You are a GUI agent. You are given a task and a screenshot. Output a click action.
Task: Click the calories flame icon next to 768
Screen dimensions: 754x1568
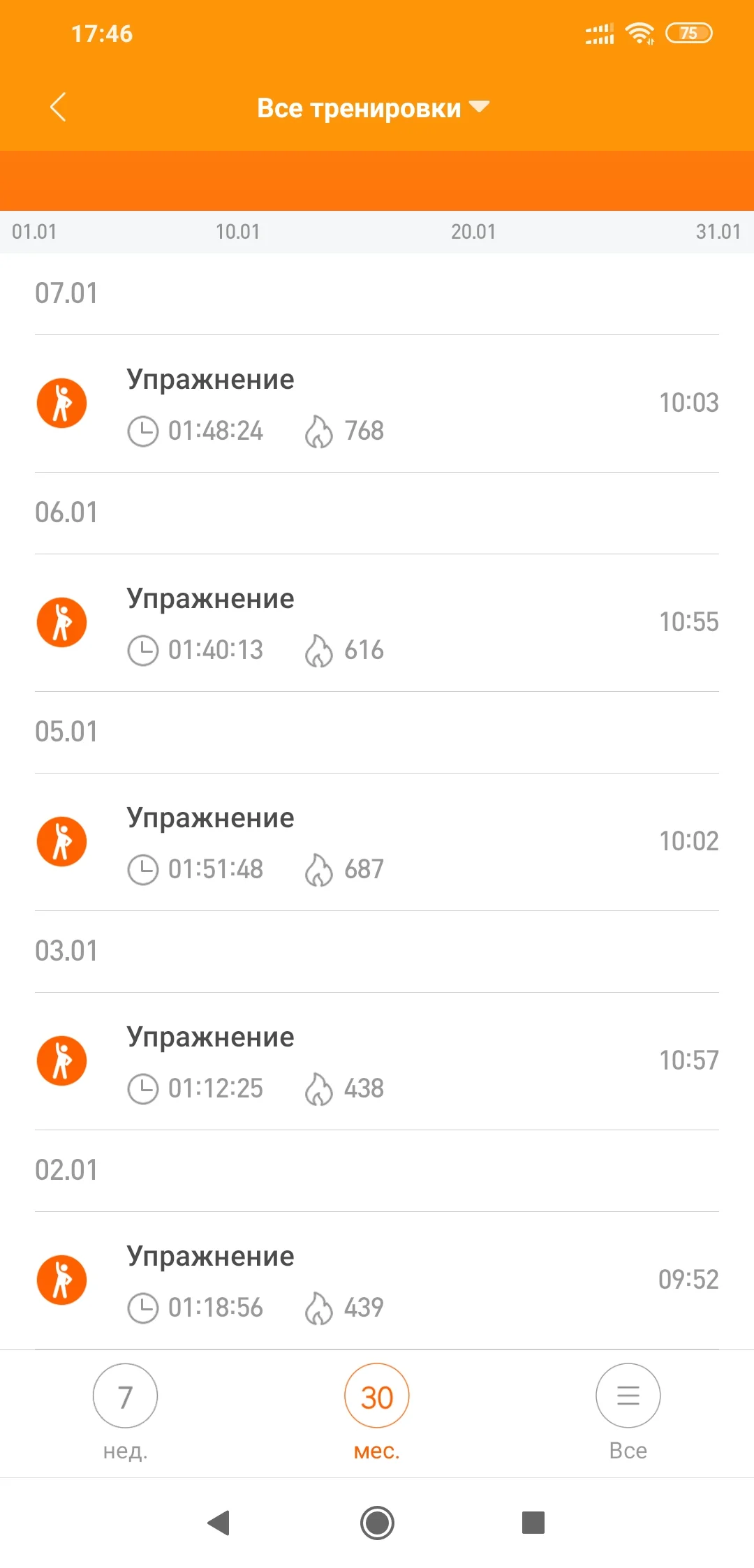(x=320, y=431)
